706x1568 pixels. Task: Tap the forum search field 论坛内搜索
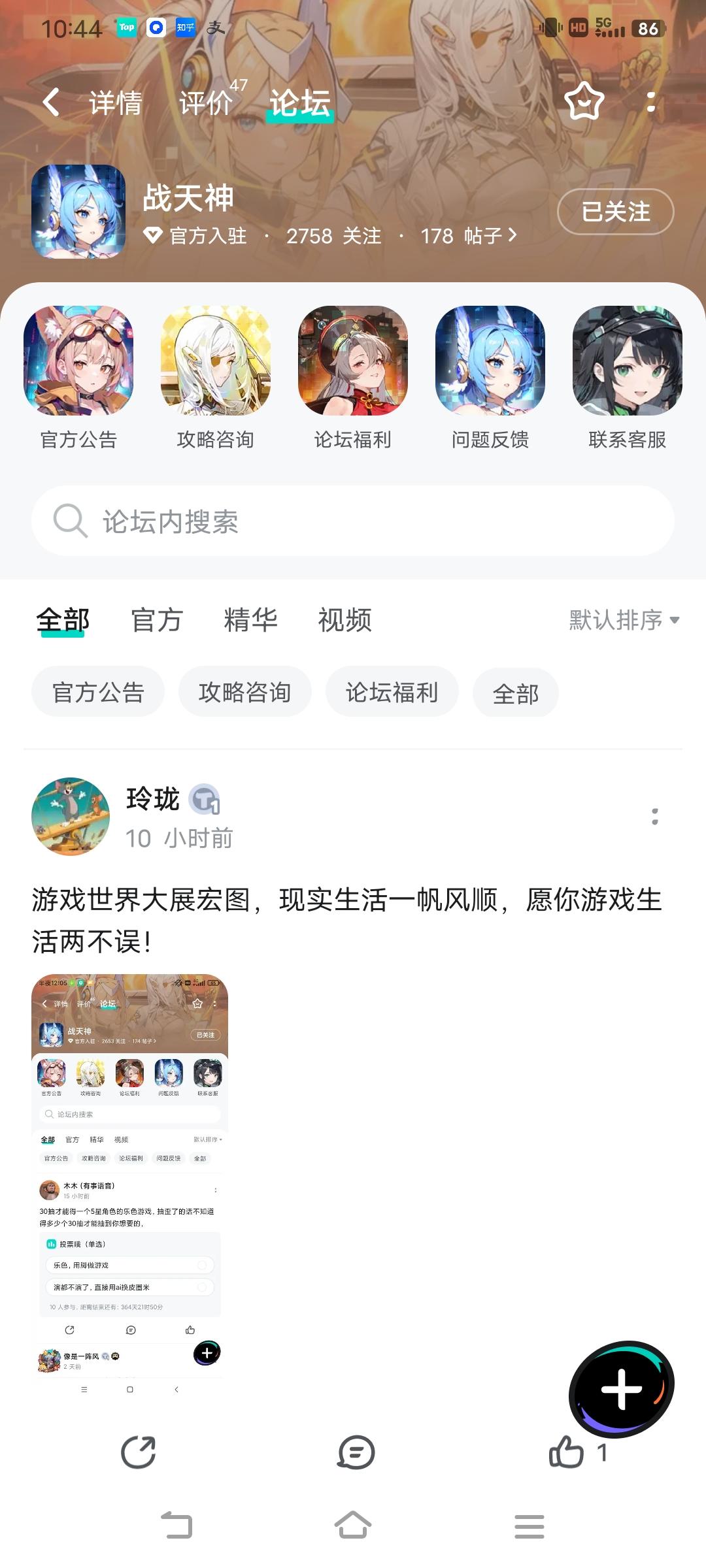tap(353, 521)
